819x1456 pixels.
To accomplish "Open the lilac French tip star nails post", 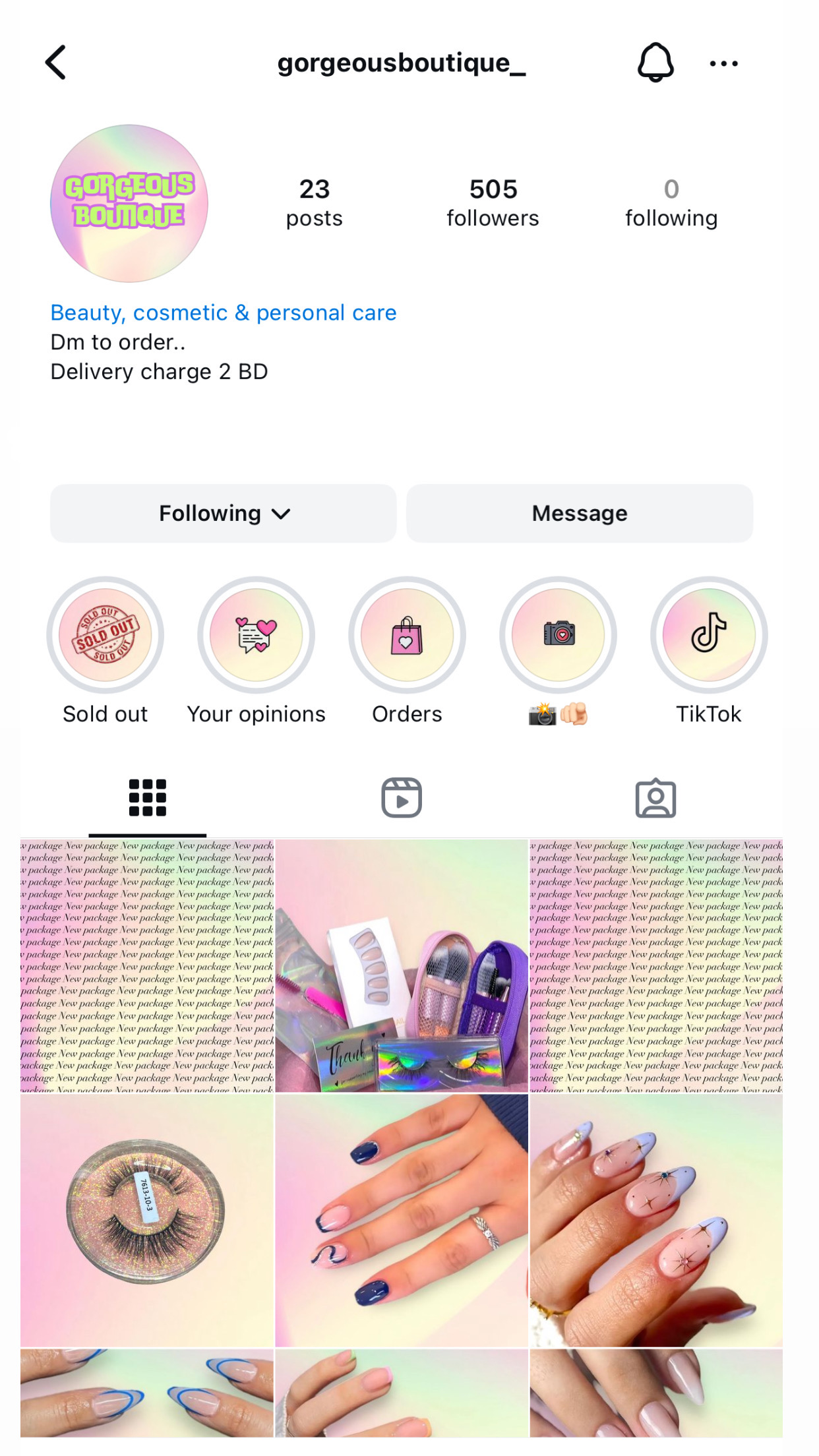I will coord(656,1220).
